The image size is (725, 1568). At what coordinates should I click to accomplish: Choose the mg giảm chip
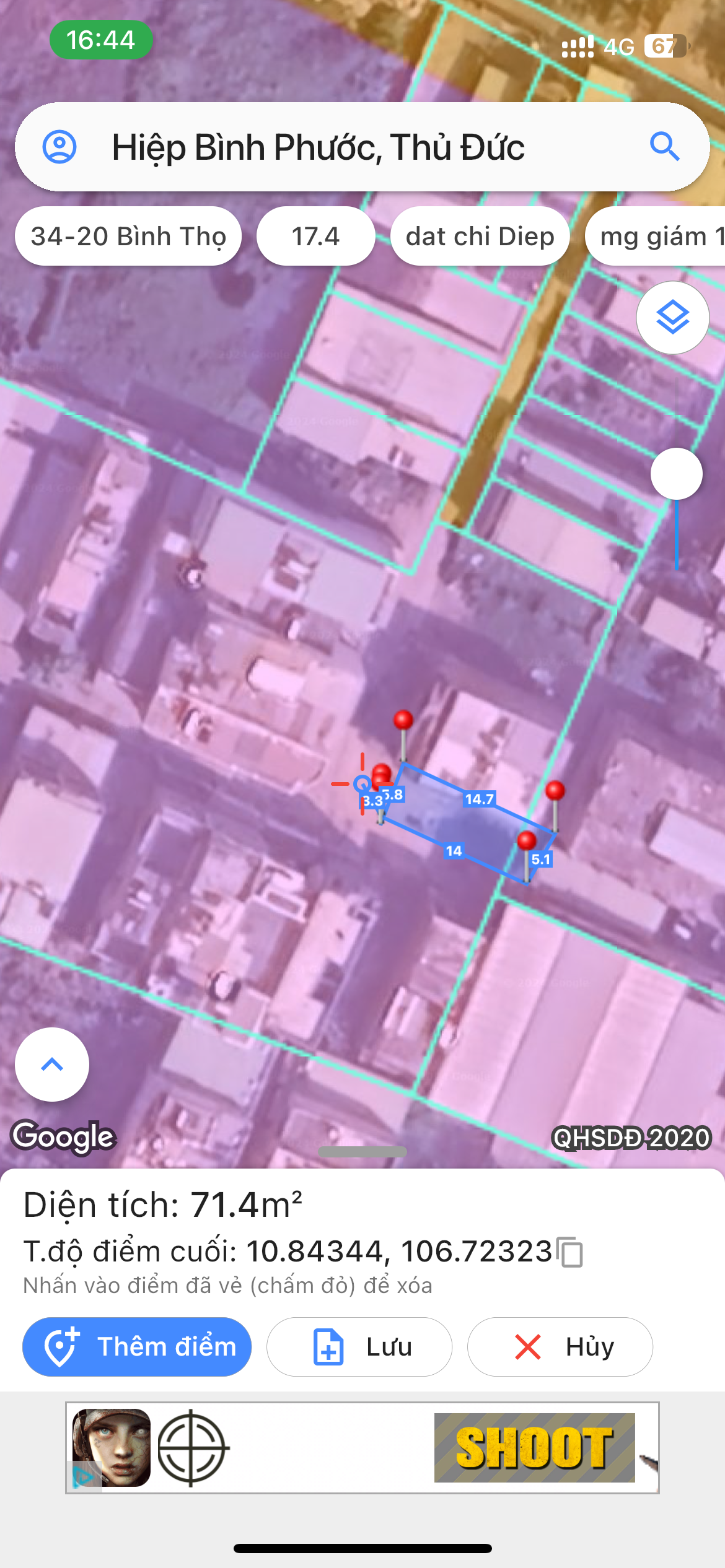tap(655, 236)
